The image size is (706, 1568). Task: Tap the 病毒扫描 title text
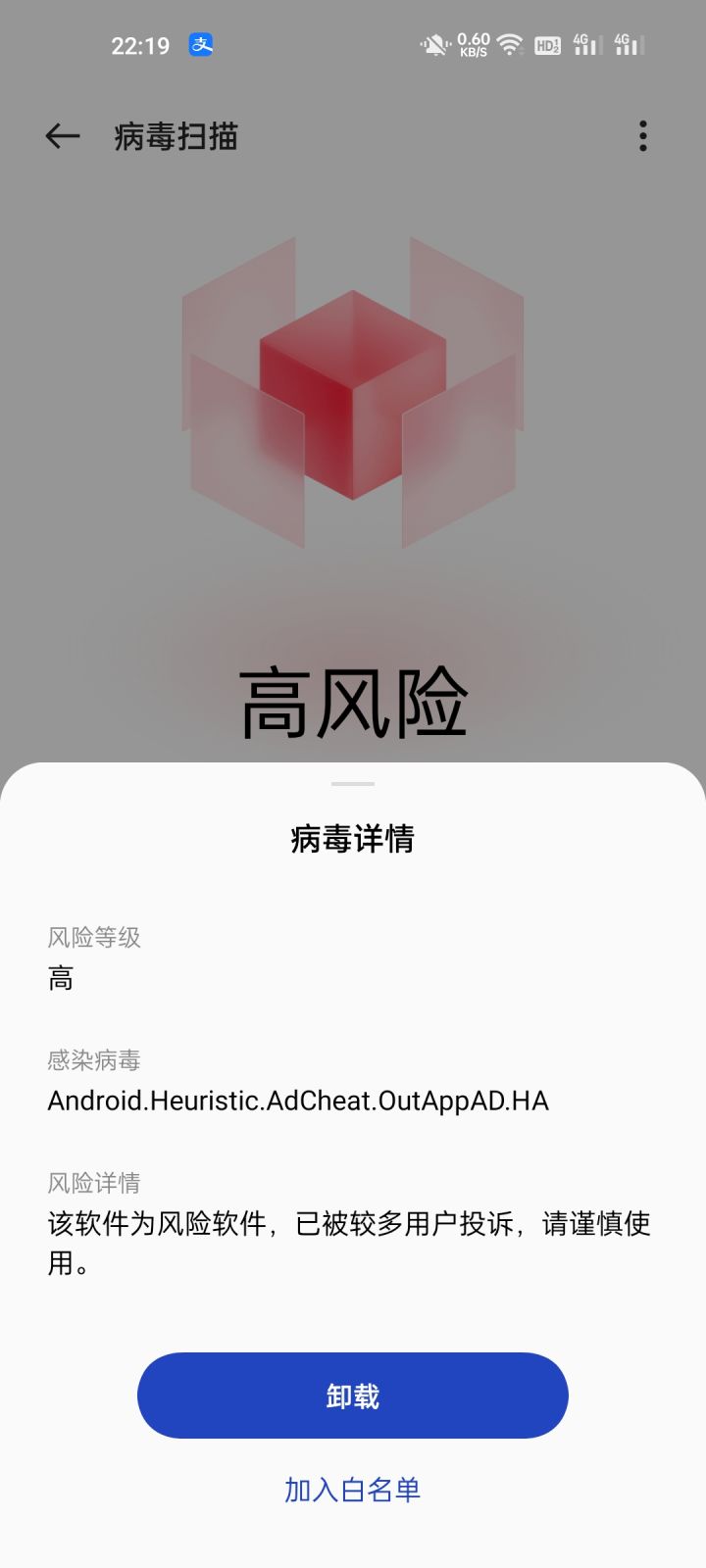[x=176, y=135]
